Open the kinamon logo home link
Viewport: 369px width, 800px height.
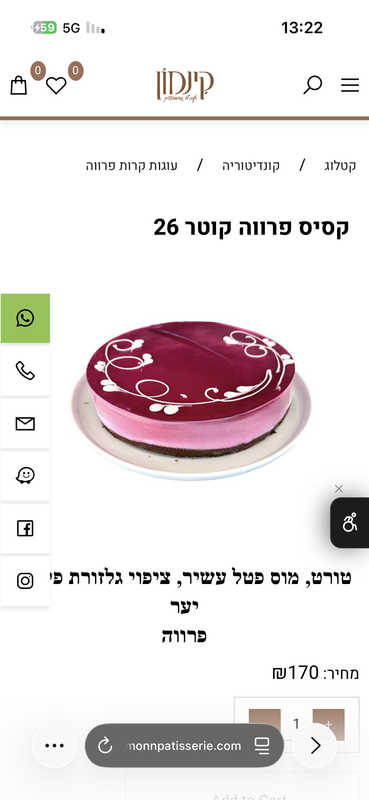[x=185, y=86]
